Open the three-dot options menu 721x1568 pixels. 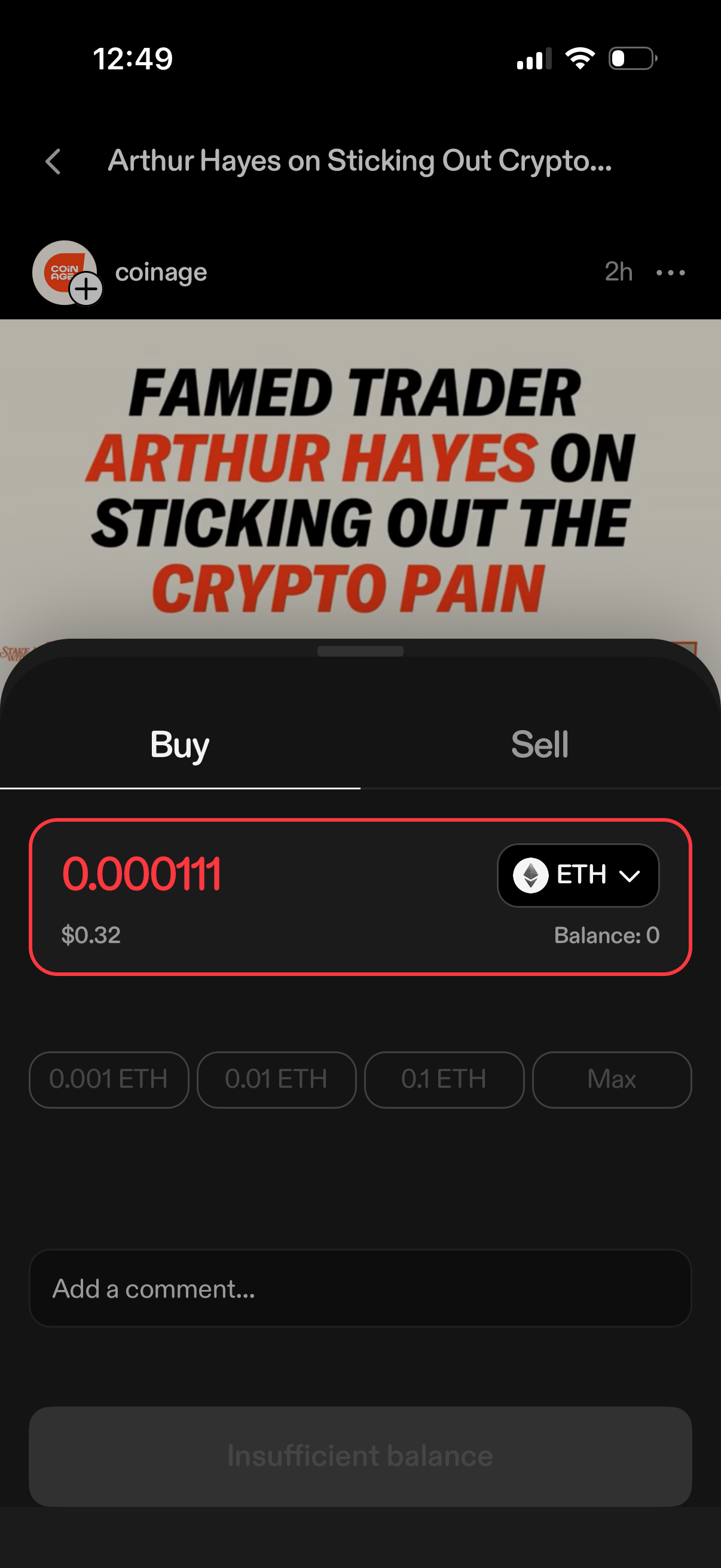(x=670, y=272)
